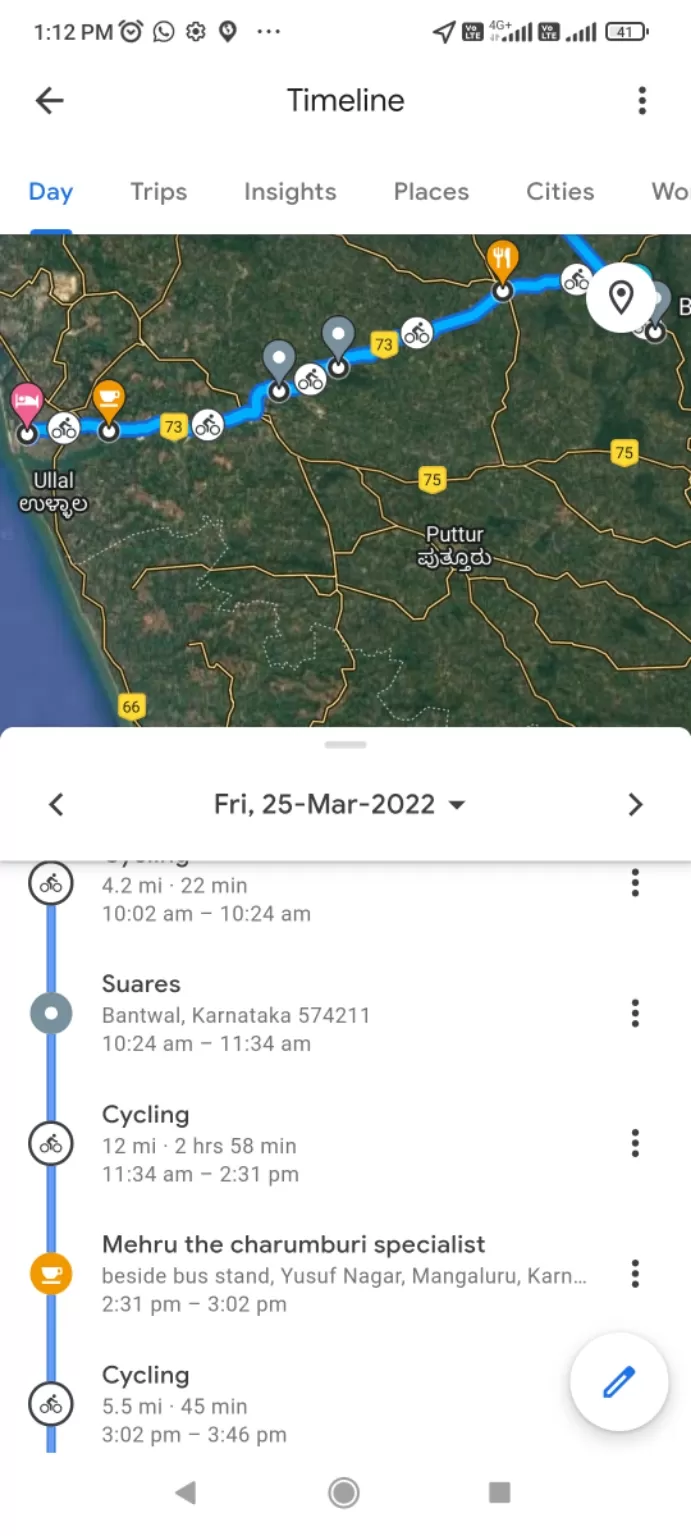
Task: Go to the previous day
Action: [57, 805]
